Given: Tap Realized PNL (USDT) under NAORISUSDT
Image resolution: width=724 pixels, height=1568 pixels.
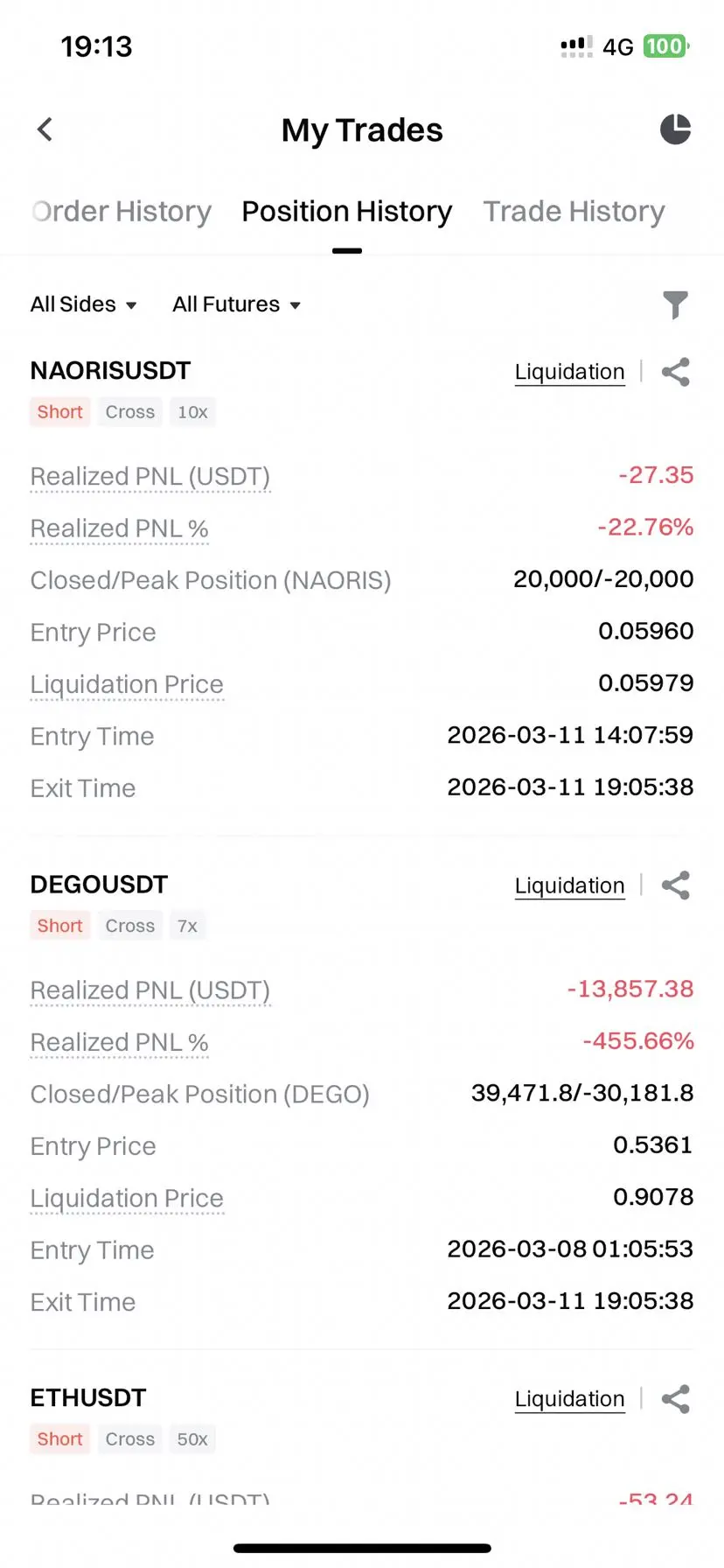Looking at the screenshot, I should click(x=150, y=476).
